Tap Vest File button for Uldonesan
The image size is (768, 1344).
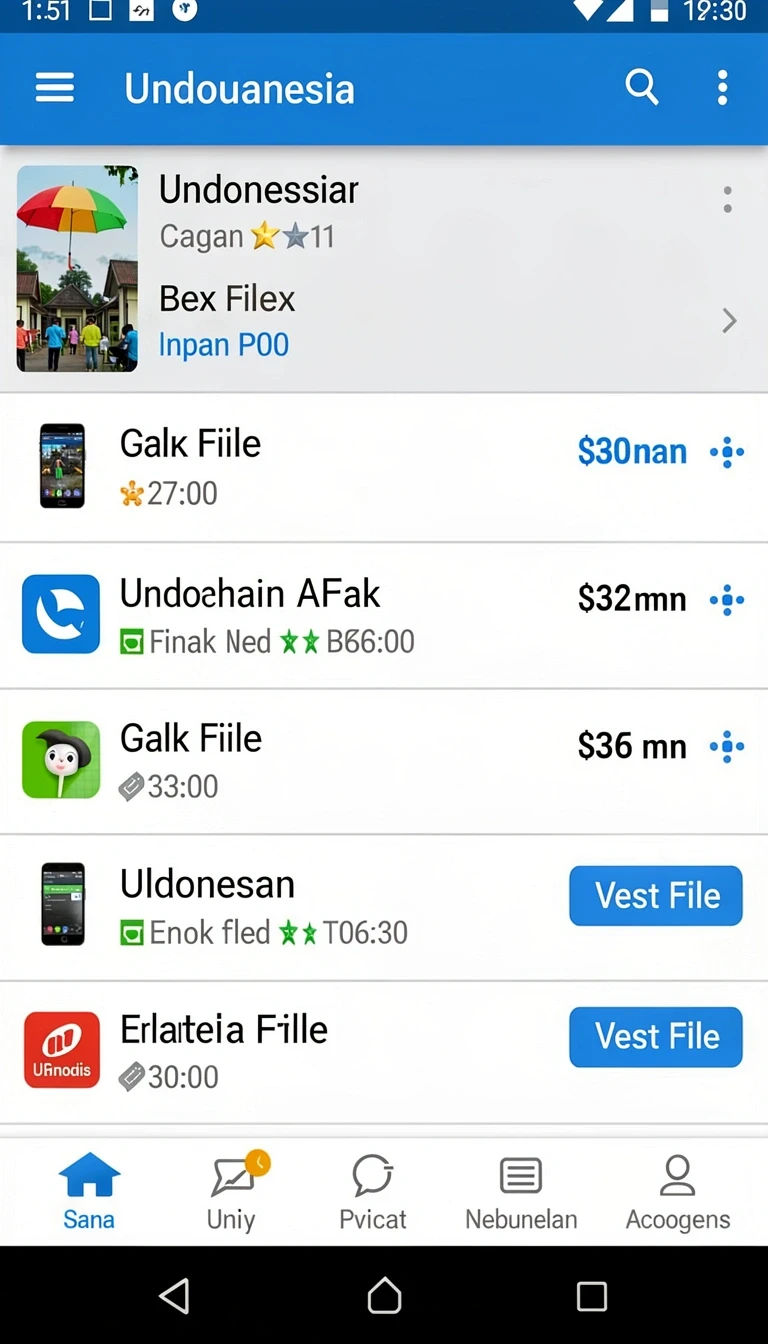pyautogui.click(x=656, y=896)
